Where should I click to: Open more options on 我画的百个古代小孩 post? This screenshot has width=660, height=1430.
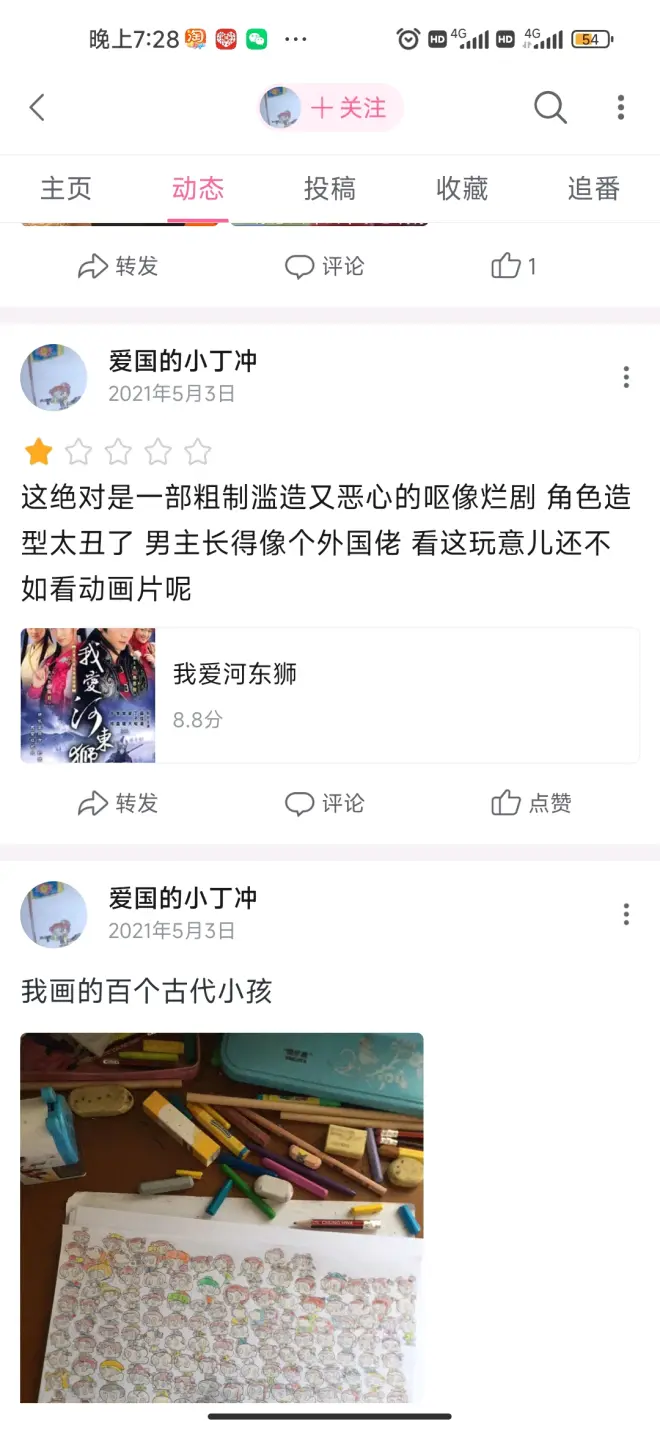point(626,914)
